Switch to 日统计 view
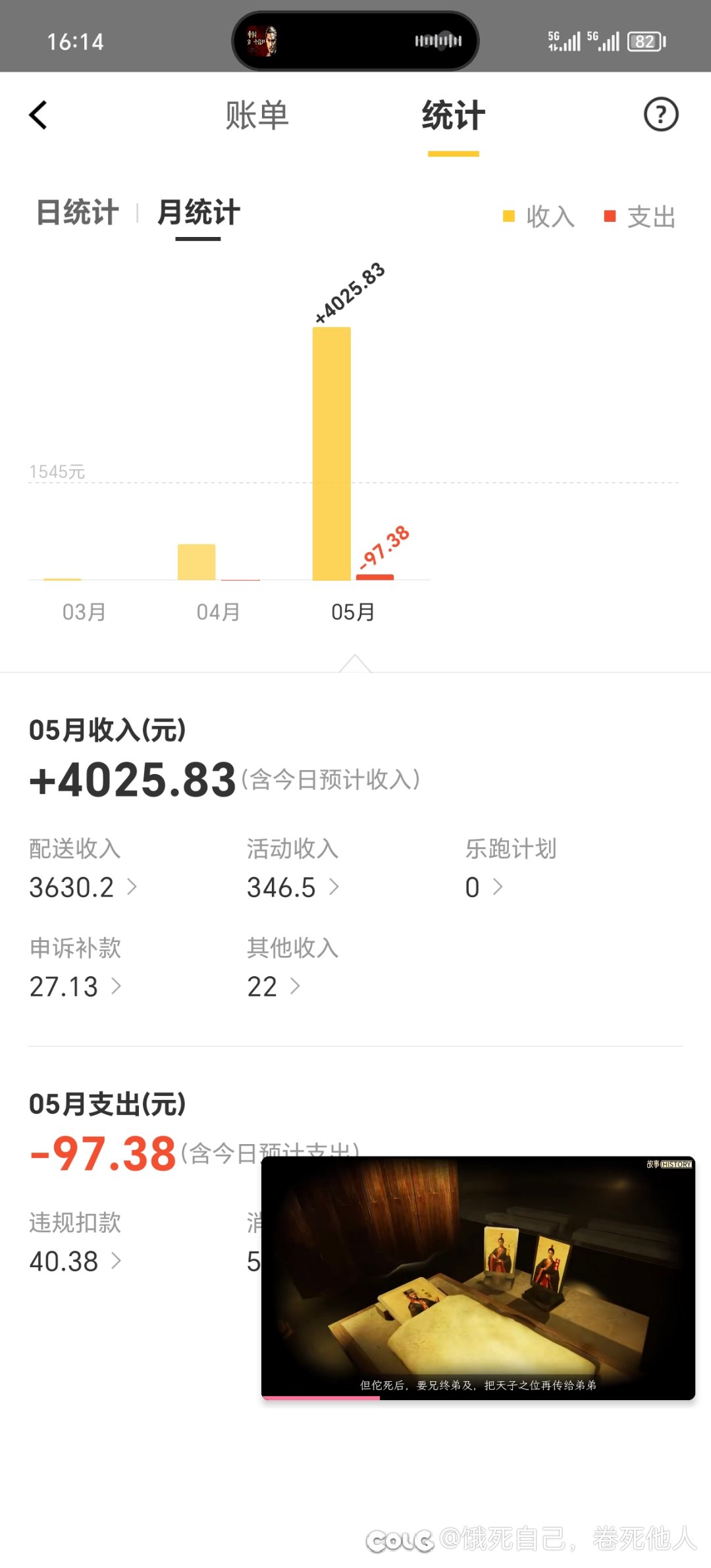711x1568 pixels. tap(78, 213)
